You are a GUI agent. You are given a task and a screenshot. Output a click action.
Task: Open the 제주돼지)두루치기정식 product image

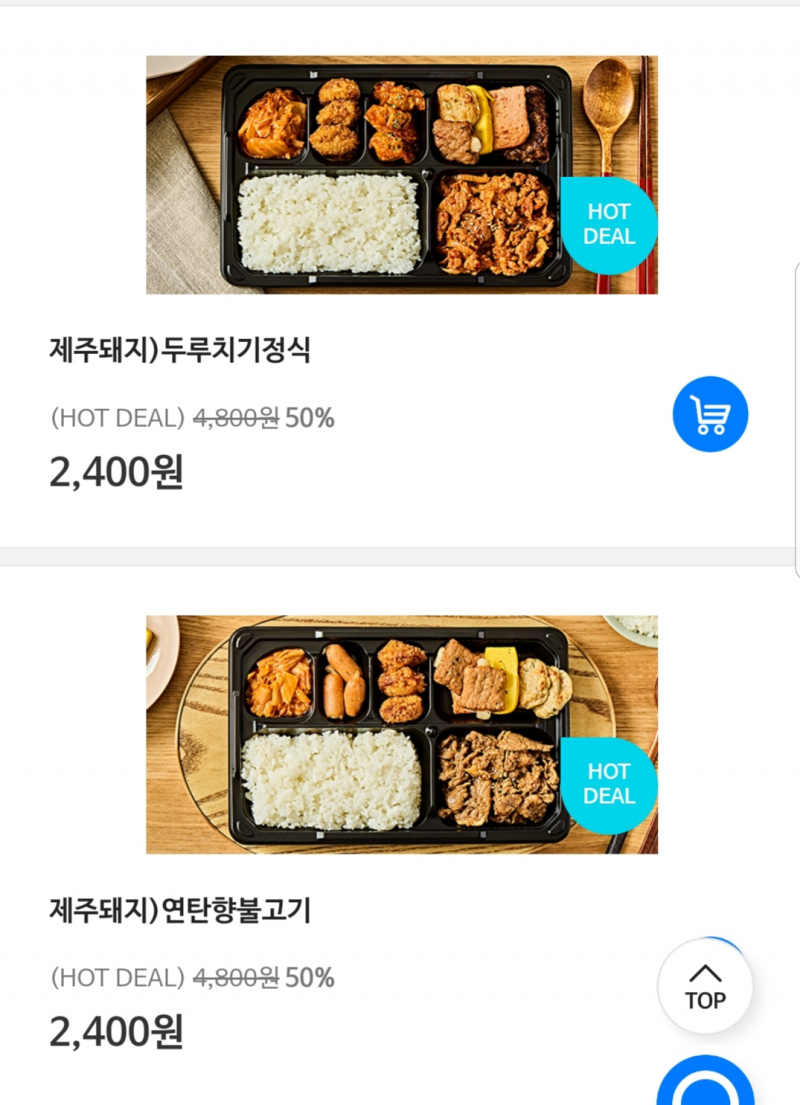(401, 175)
